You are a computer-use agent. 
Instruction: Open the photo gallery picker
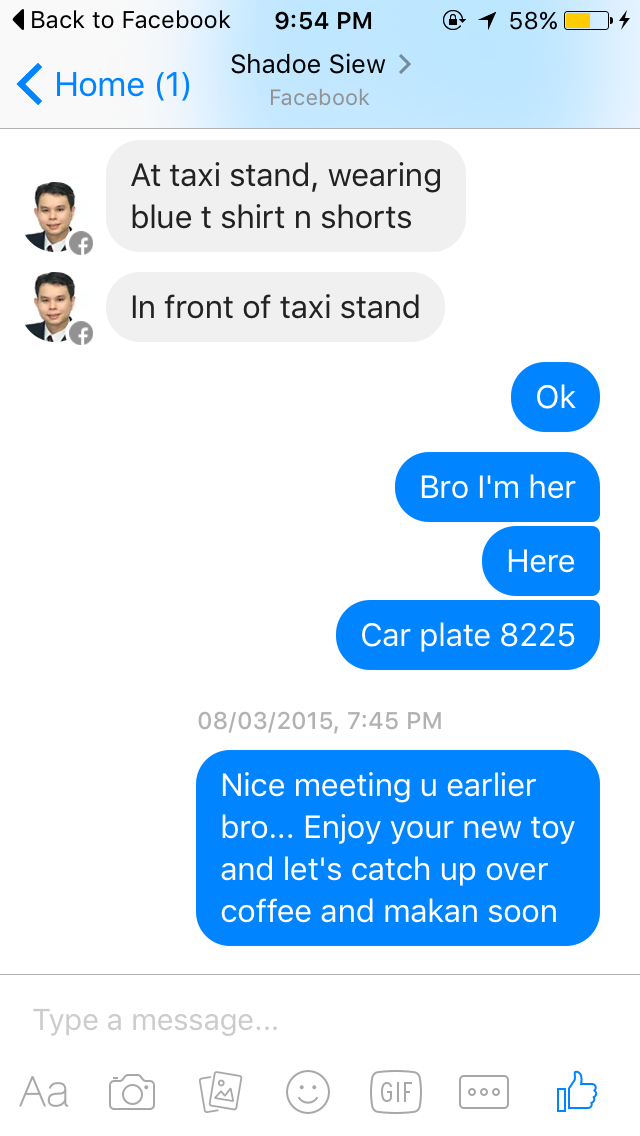(220, 1092)
